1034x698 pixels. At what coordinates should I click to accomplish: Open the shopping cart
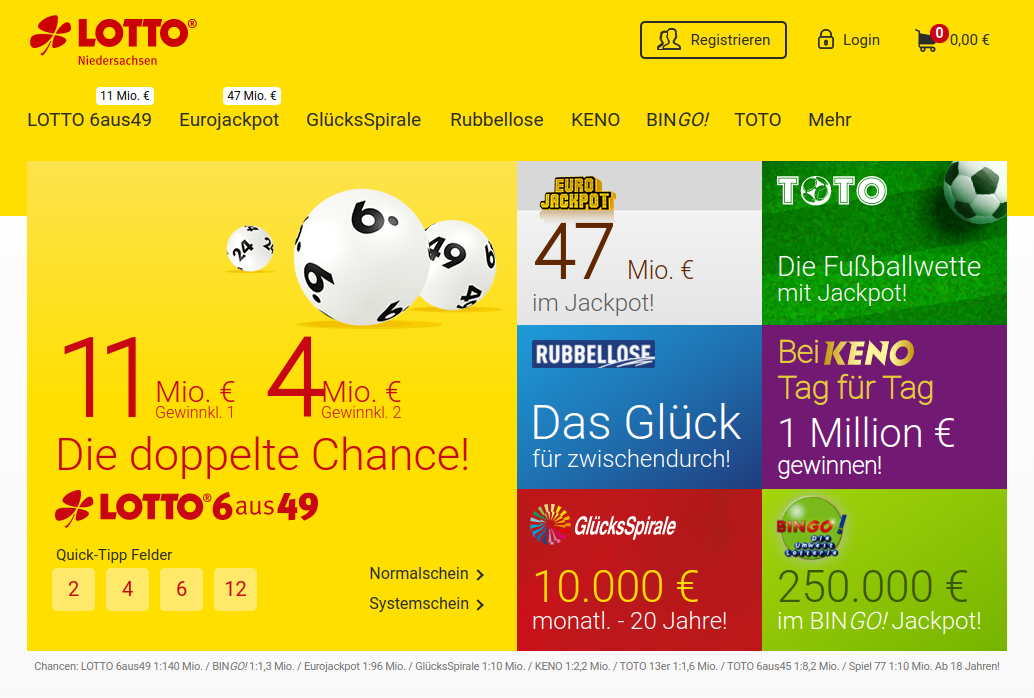click(x=951, y=40)
